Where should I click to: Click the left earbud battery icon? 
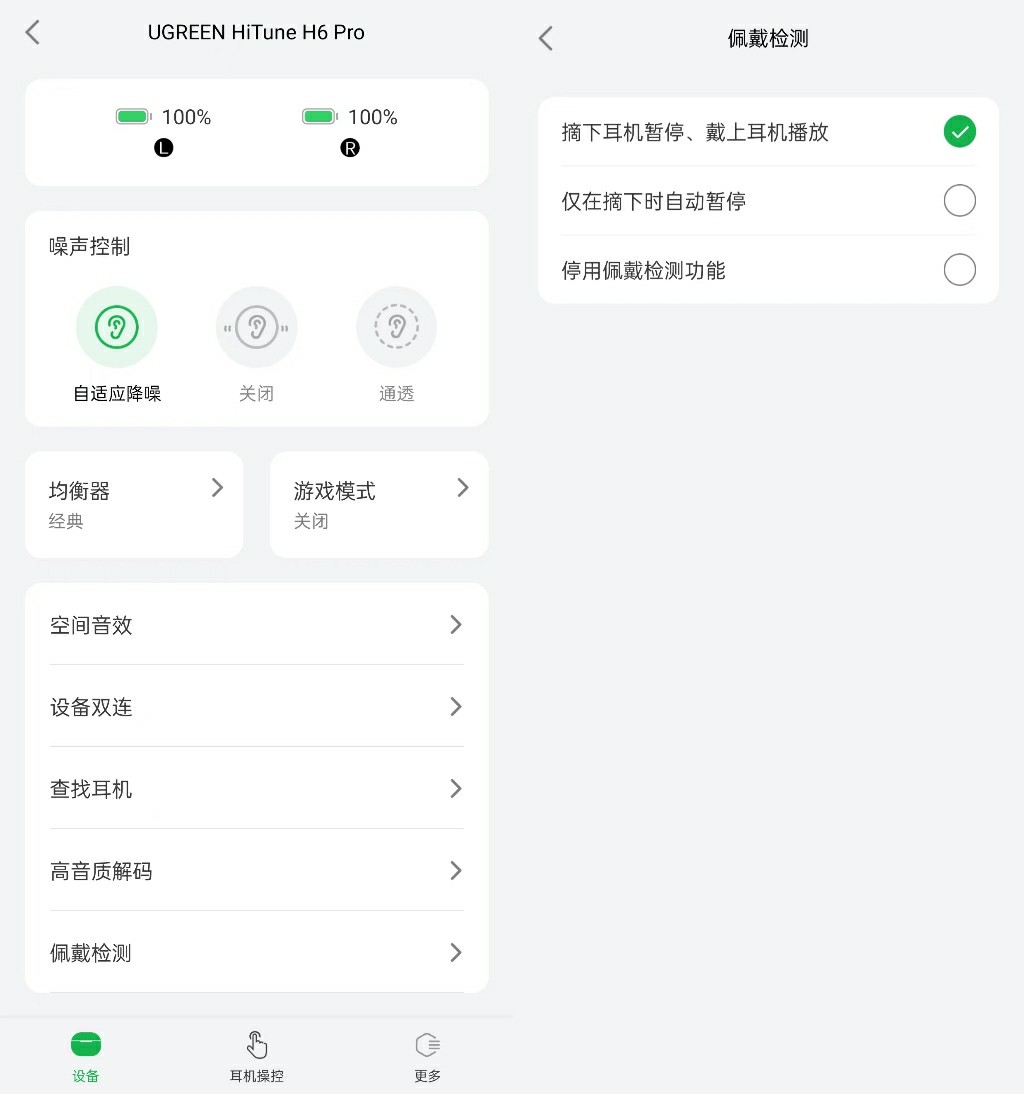click(x=132, y=116)
